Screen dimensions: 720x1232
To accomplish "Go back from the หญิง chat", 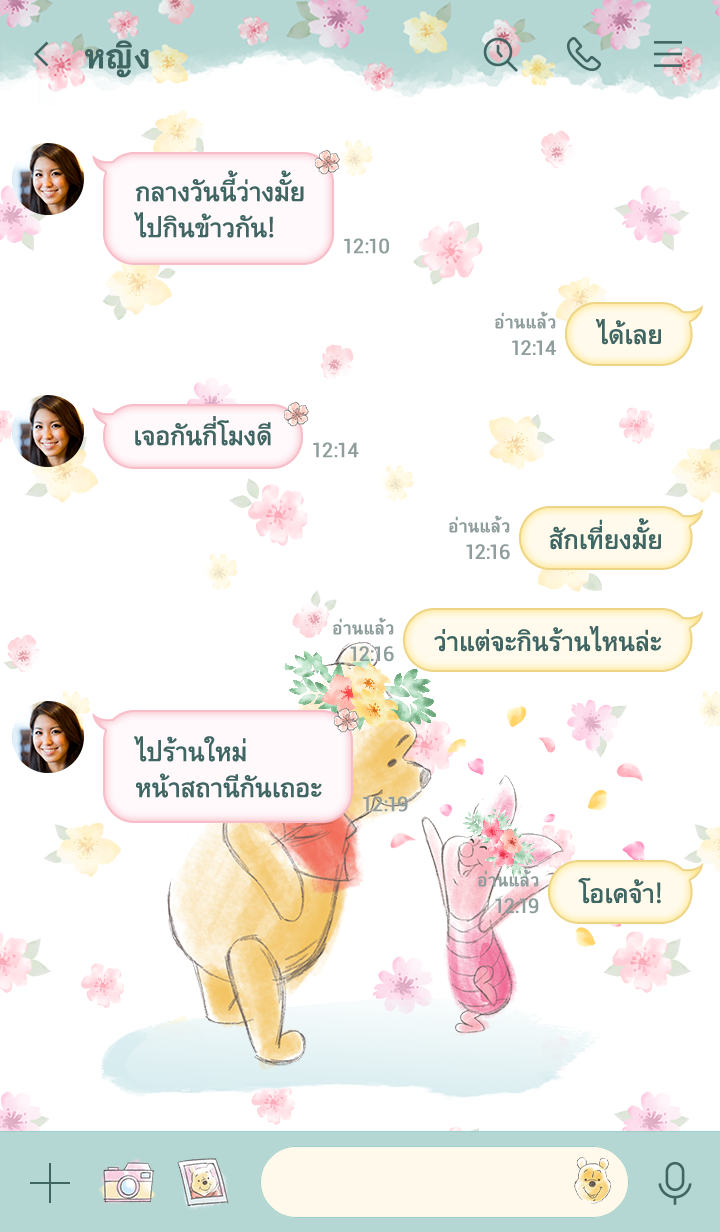I will (x=41, y=55).
